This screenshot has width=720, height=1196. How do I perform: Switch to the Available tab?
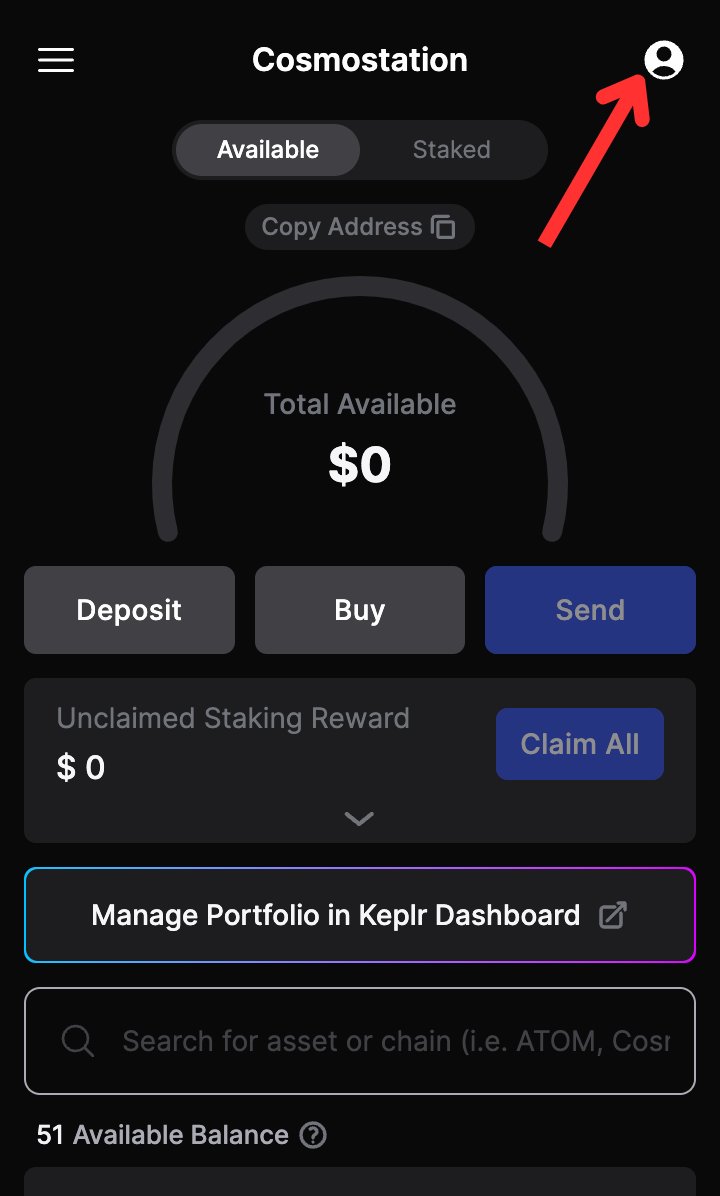tap(268, 150)
